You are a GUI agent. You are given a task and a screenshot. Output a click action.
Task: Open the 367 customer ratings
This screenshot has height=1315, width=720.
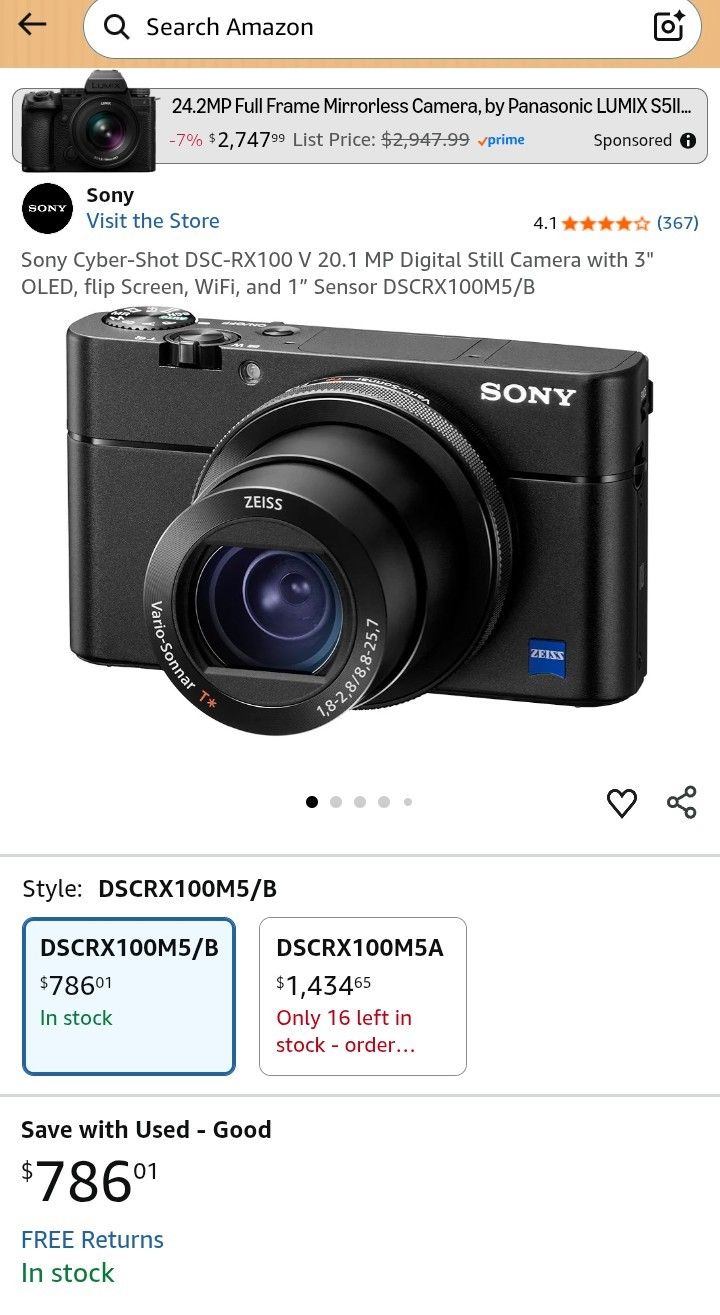(677, 223)
